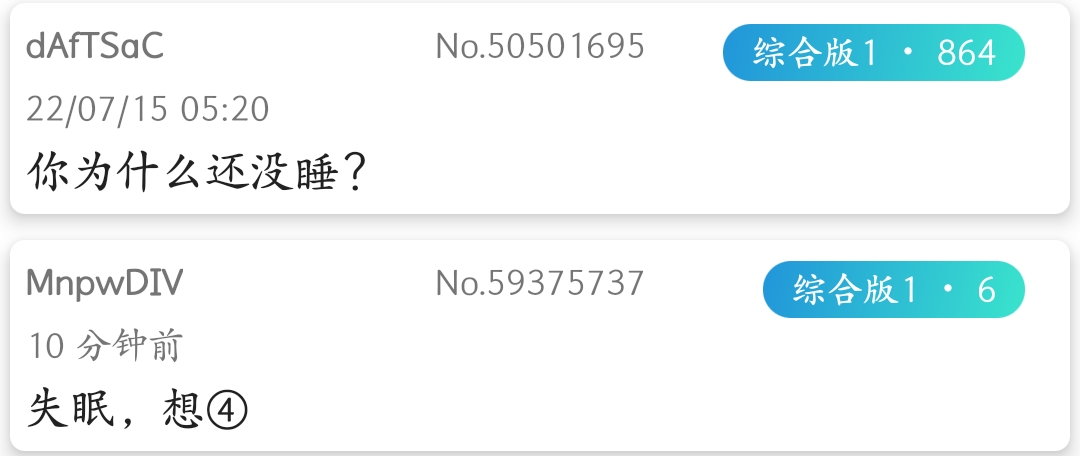The width and height of the screenshot is (1080, 456).
Task: Tap the 综合版1 · 6 forum tag
Action: point(893,290)
